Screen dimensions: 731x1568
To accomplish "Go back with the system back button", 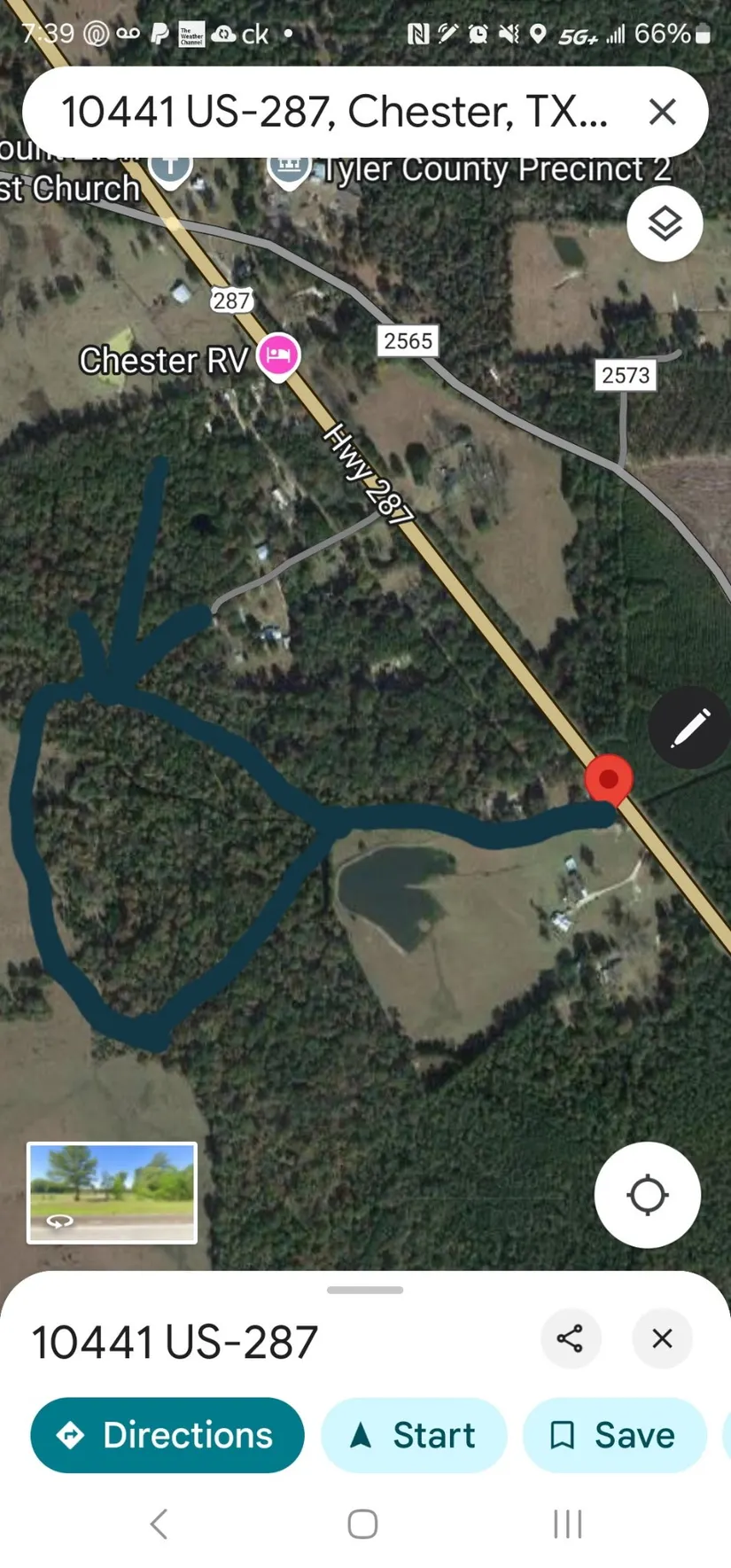I will click(159, 1524).
